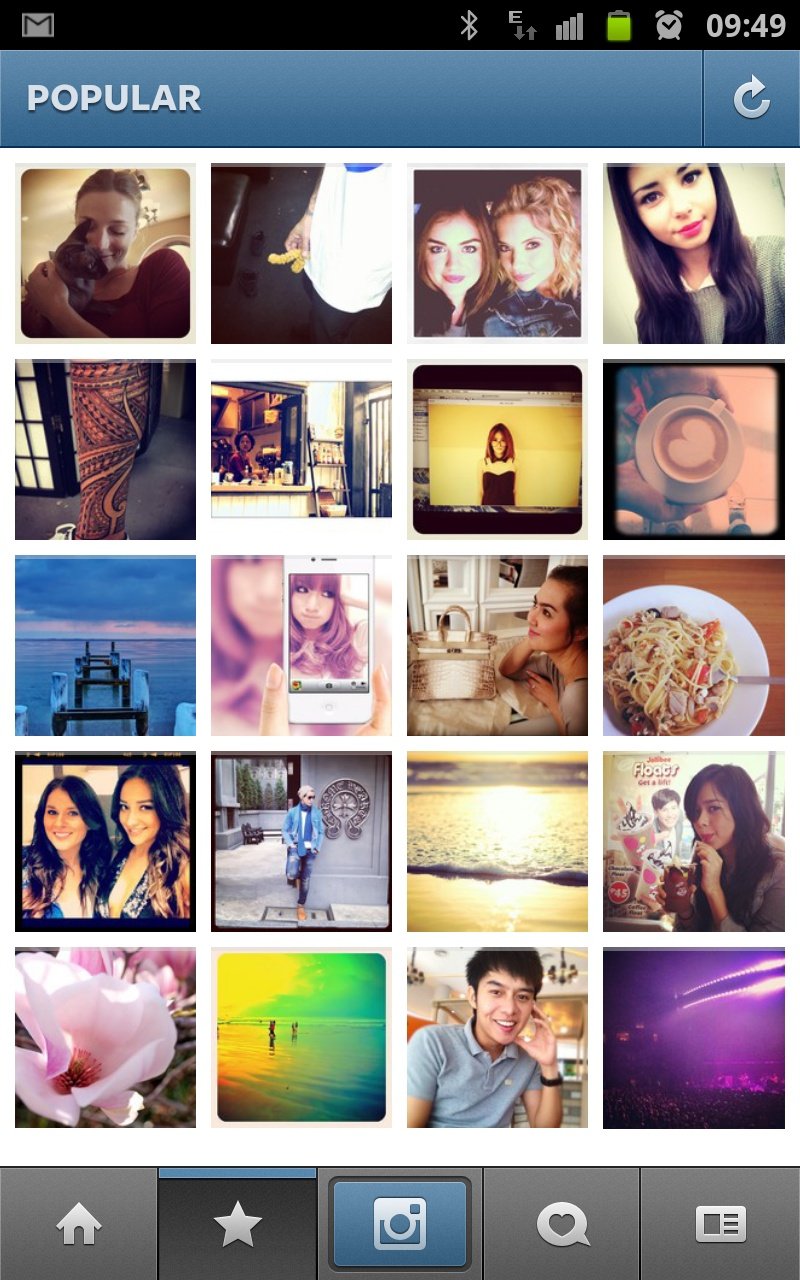
Task: View the latte art coffee cup photo
Action: [693, 449]
